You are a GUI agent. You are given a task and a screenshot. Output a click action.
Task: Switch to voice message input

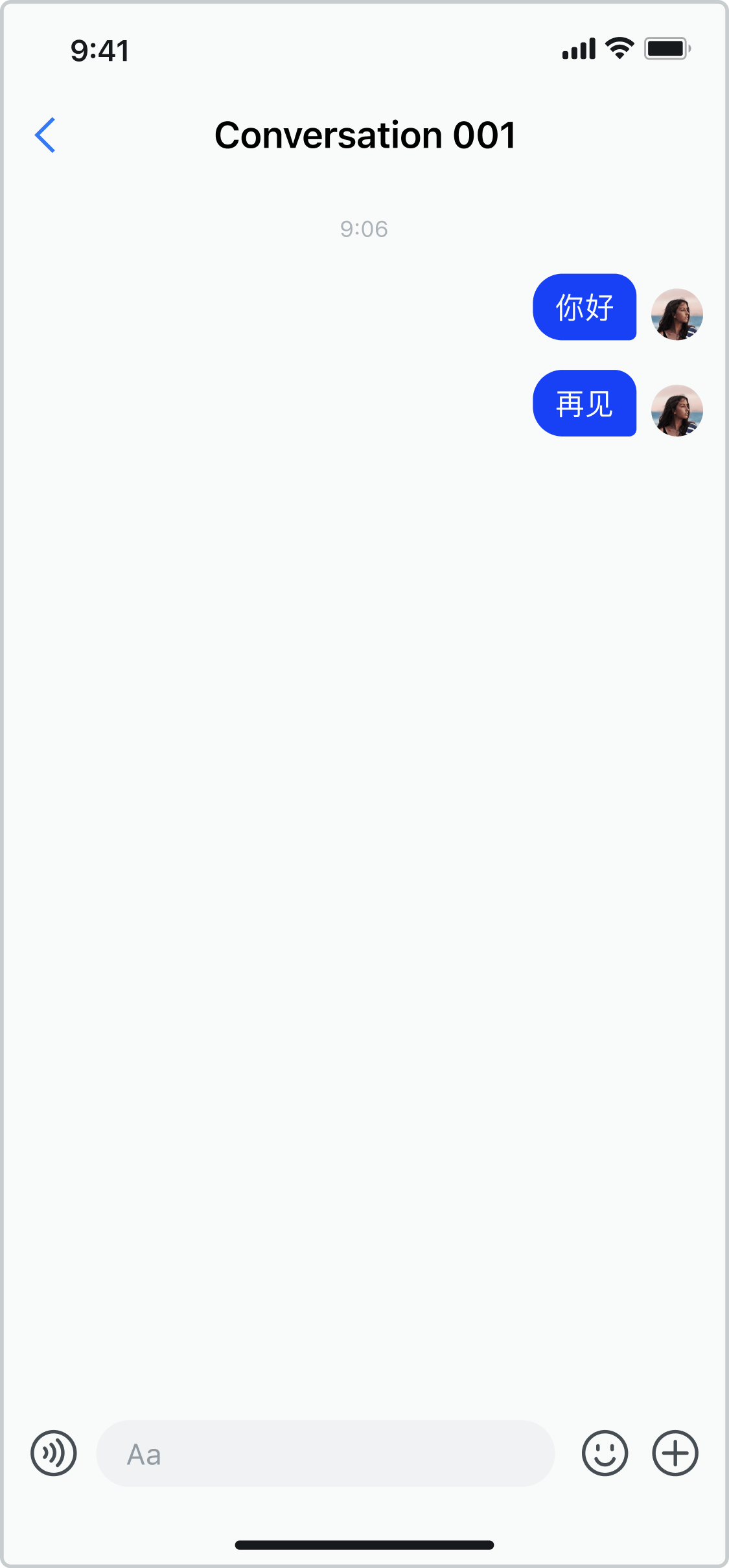(x=54, y=1453)
